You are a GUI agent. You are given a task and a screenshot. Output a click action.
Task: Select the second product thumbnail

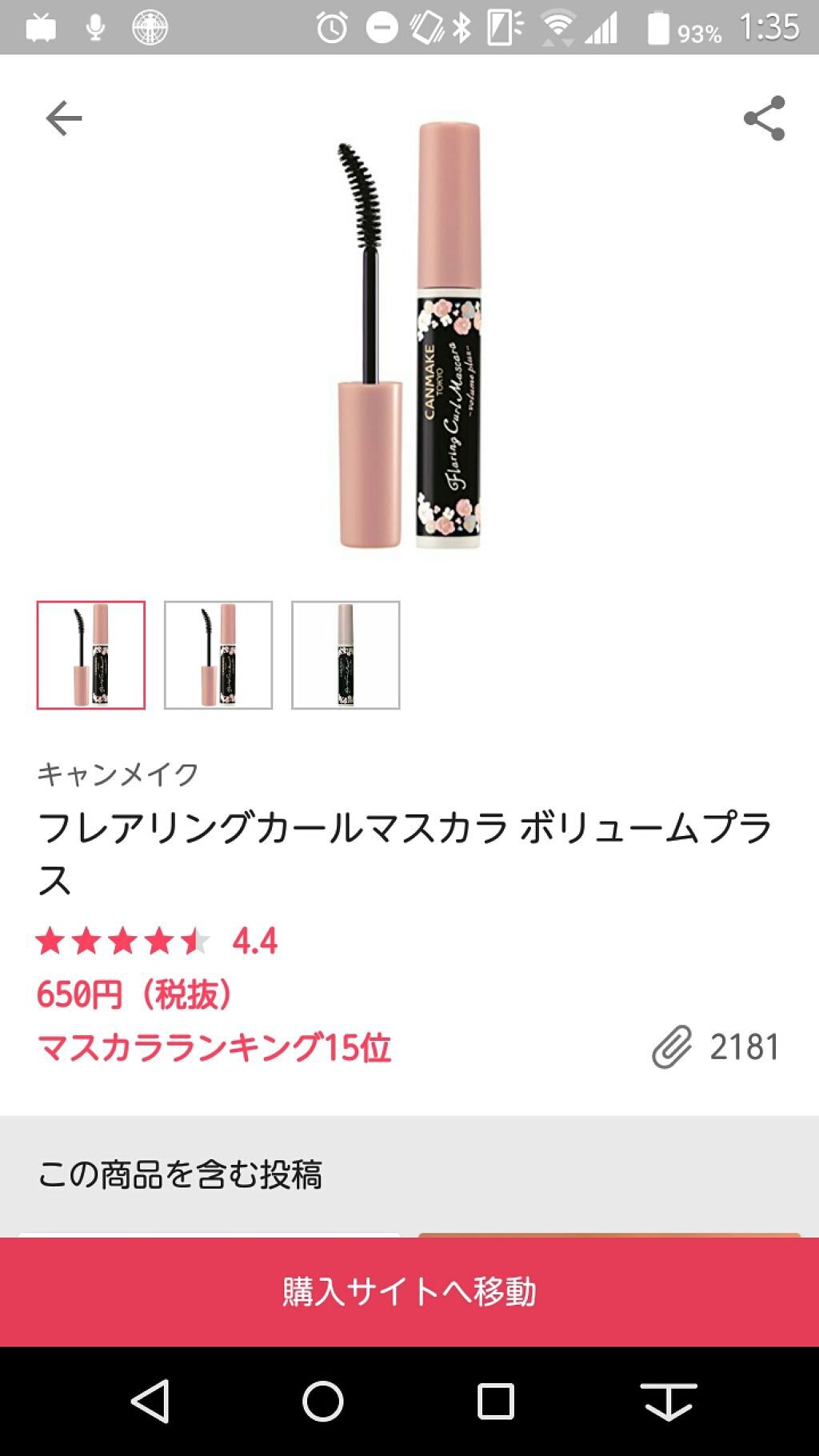coord(218,655)
